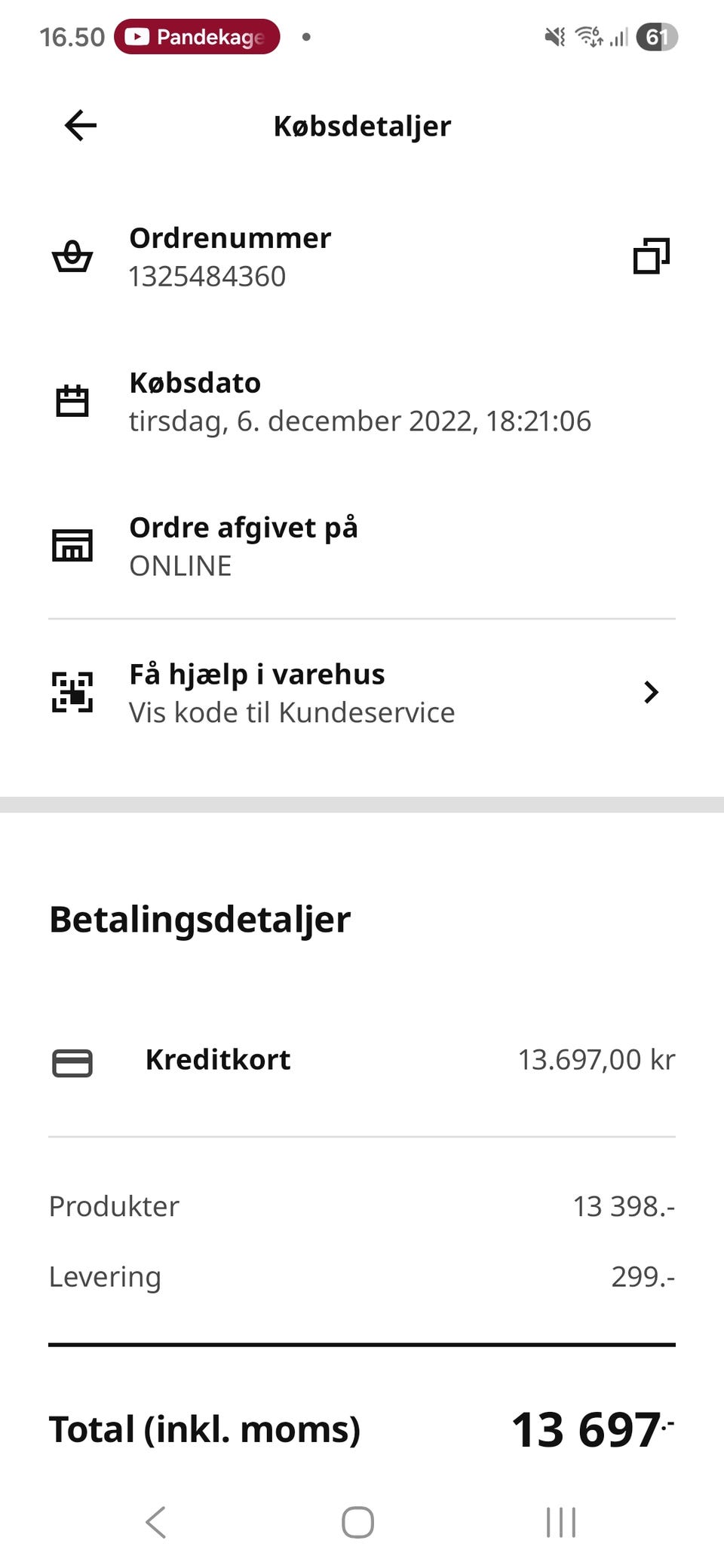Check the battery indicator showing 61

click(658, 36)
